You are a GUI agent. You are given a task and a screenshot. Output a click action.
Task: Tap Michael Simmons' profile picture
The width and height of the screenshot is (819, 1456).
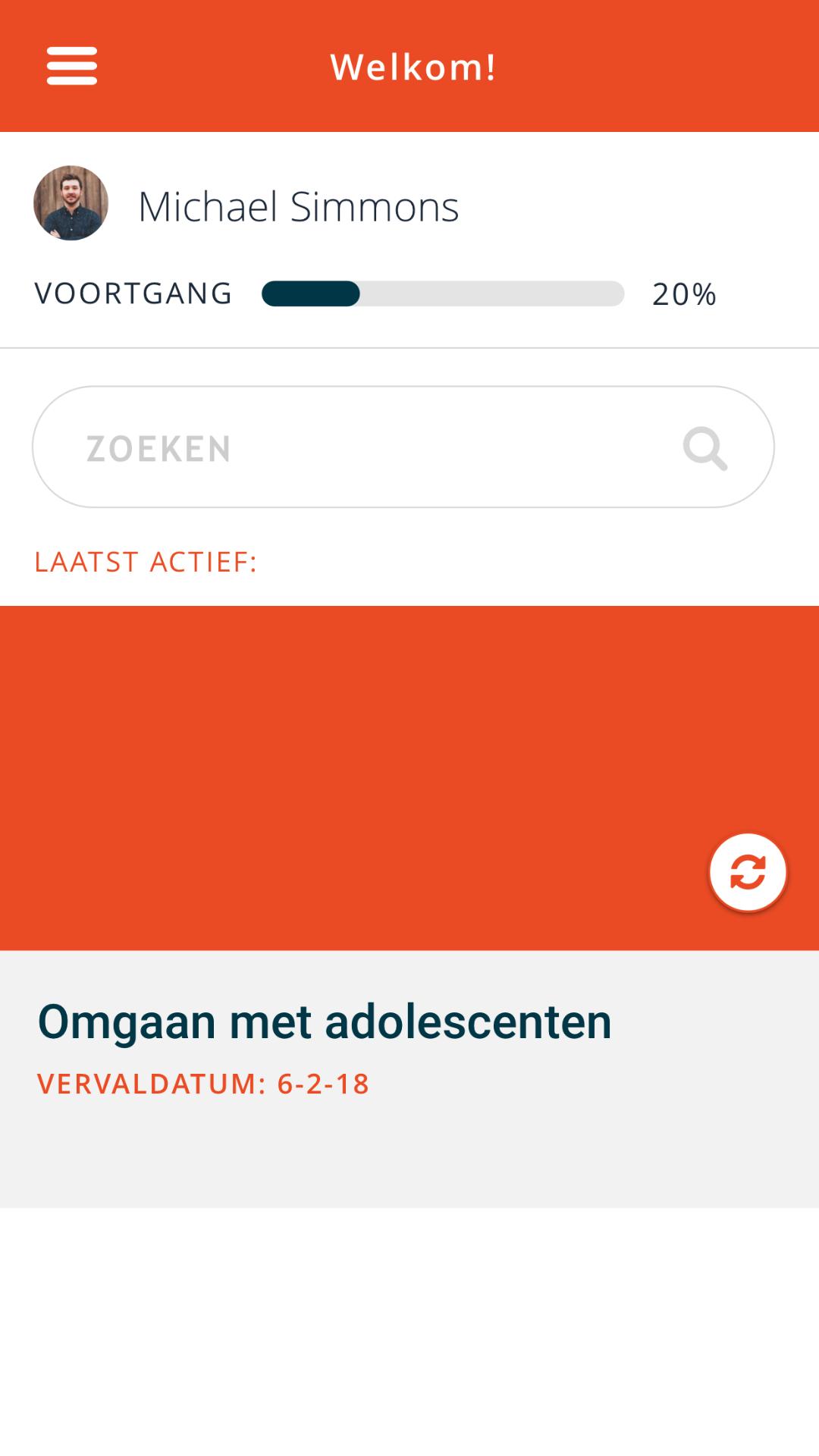[x=71, y=203]
